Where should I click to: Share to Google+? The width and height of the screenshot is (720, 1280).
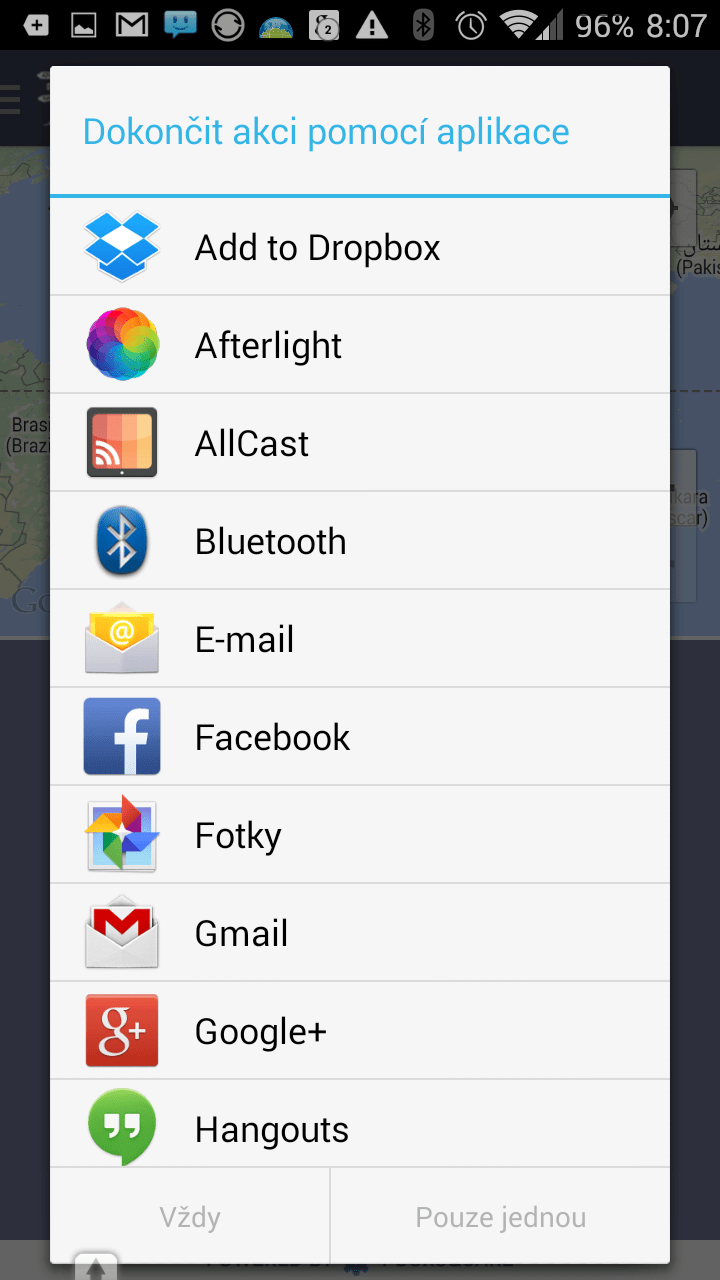[360, 1031]
